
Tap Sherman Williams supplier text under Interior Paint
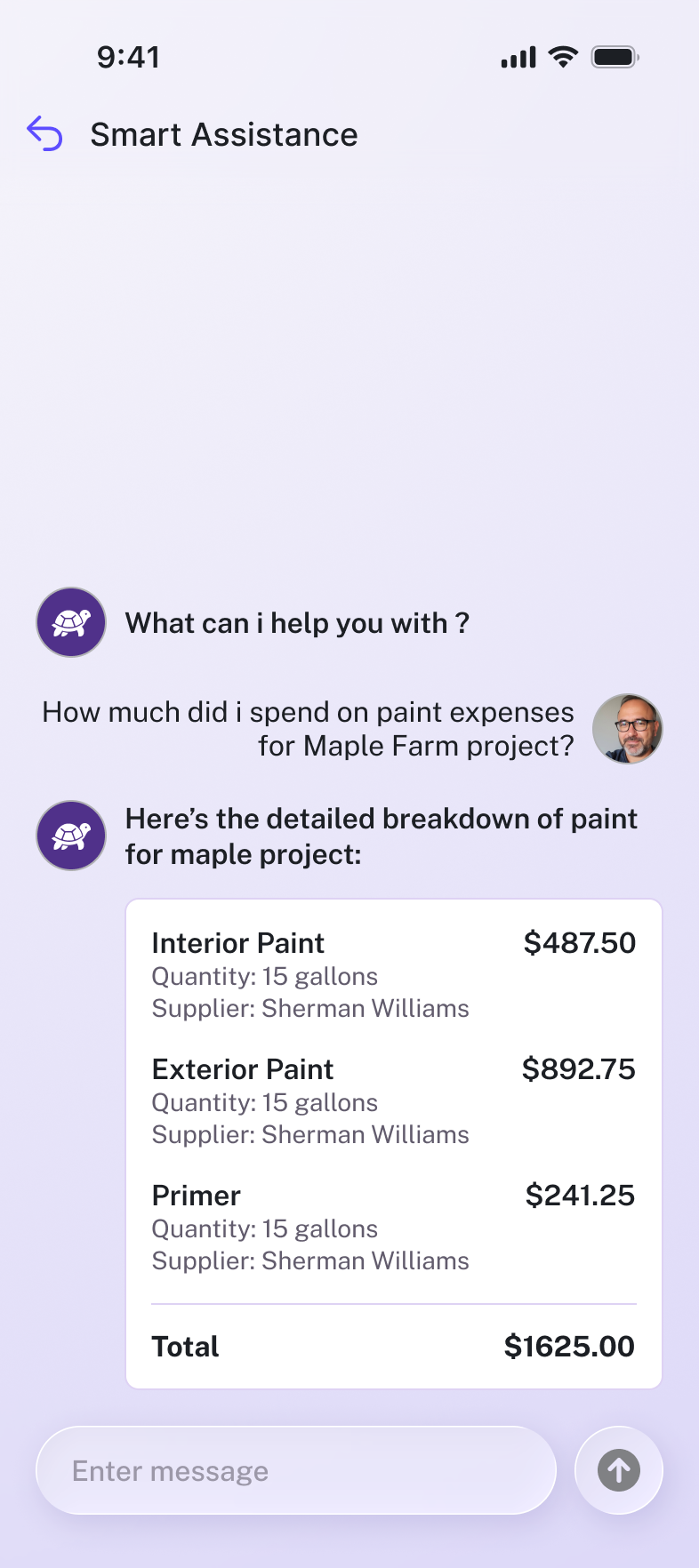coord(310,1008)
